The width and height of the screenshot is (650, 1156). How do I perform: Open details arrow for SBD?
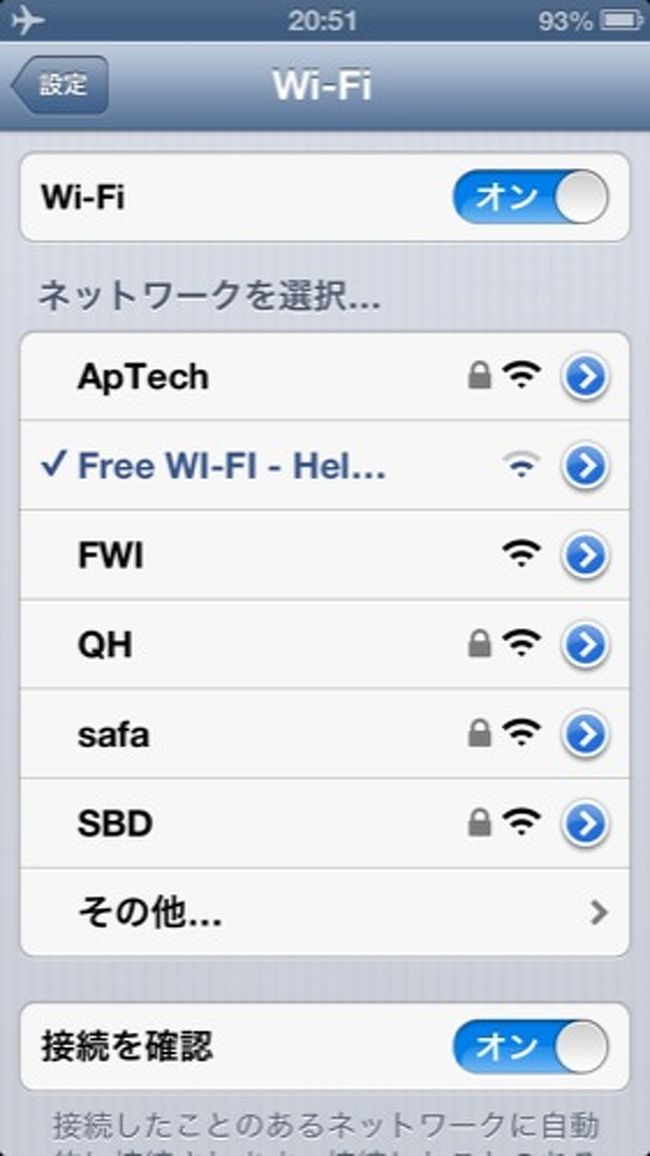click(585, 824)
